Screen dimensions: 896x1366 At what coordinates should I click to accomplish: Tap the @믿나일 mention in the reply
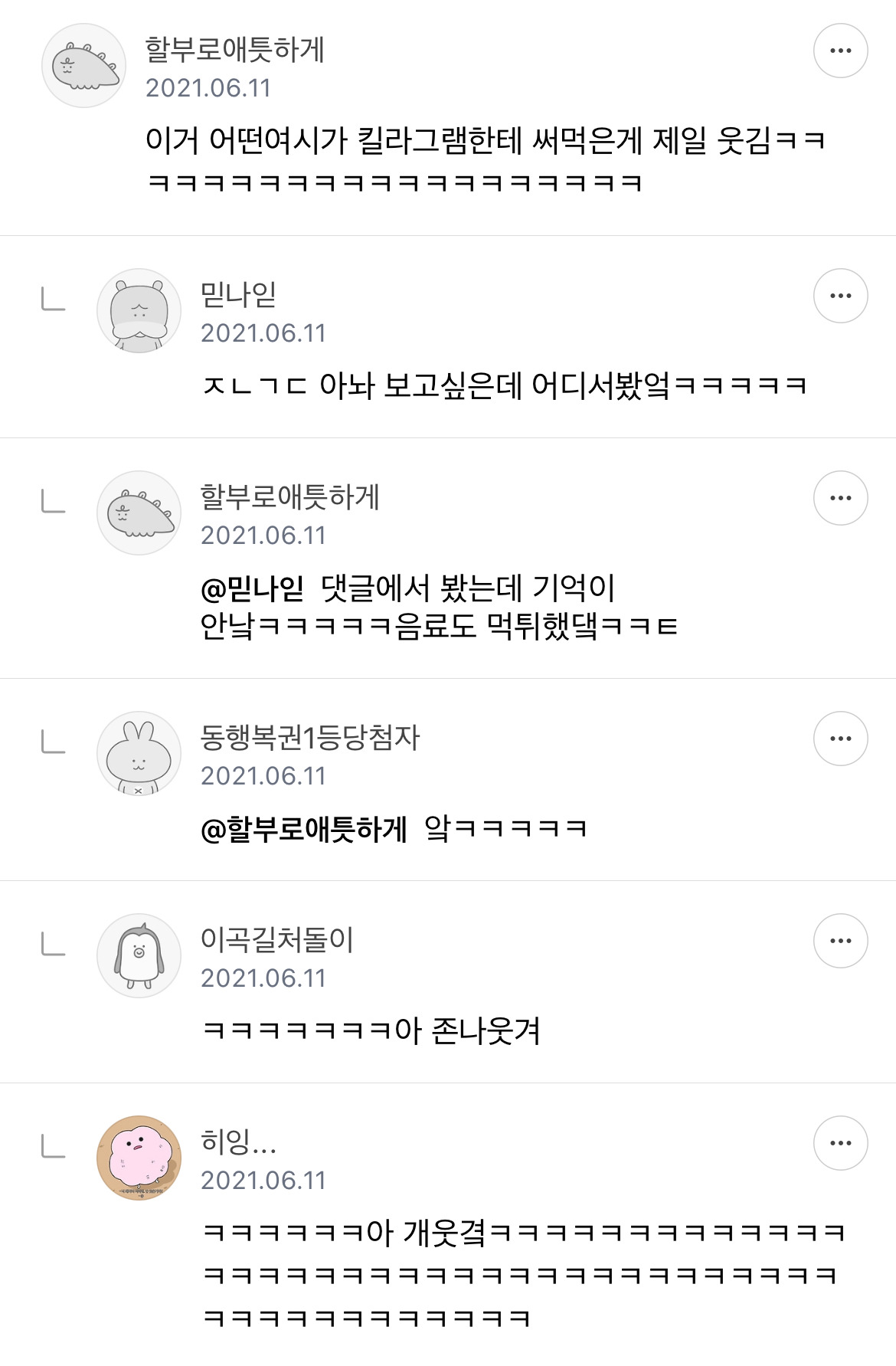[x=252, y=588]
